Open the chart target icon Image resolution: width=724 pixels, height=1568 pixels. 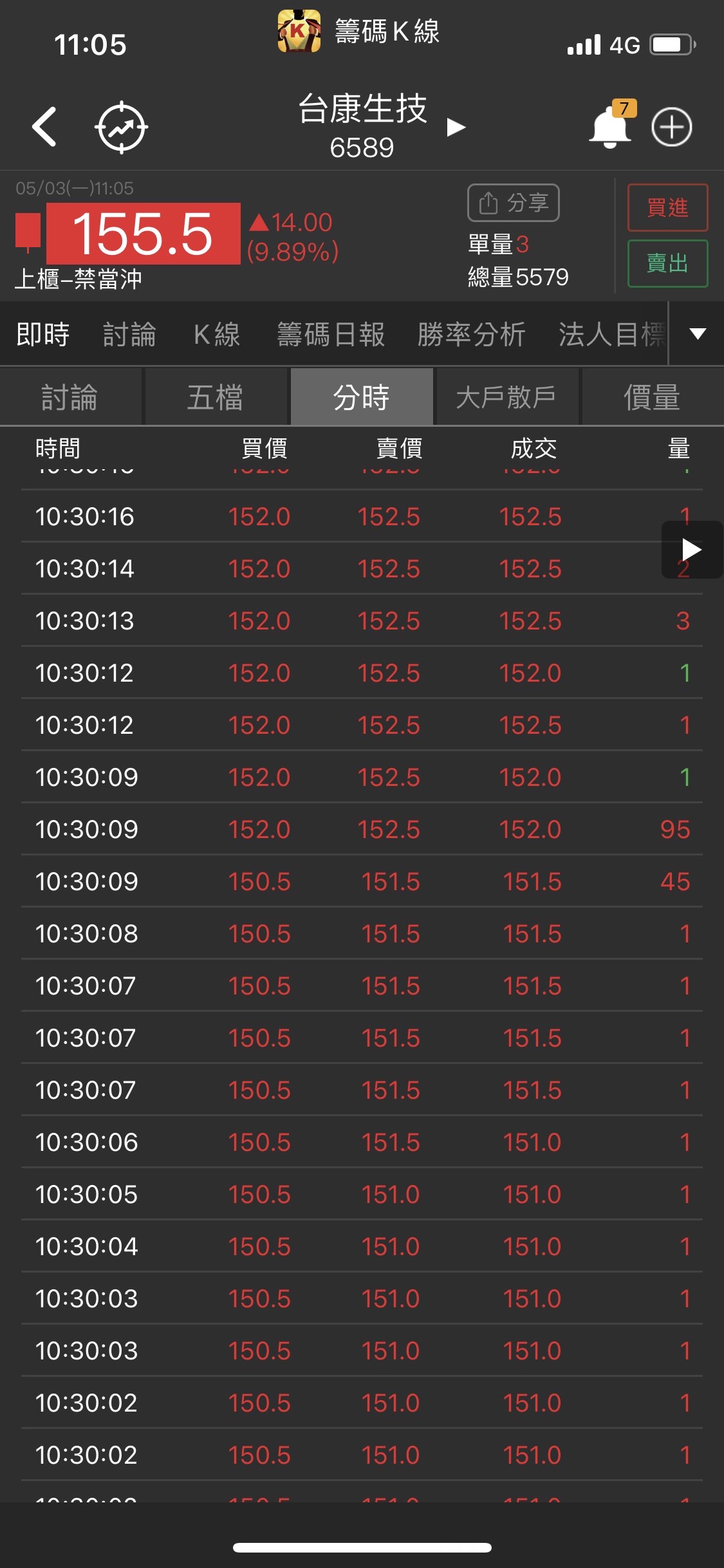[121, 127]
